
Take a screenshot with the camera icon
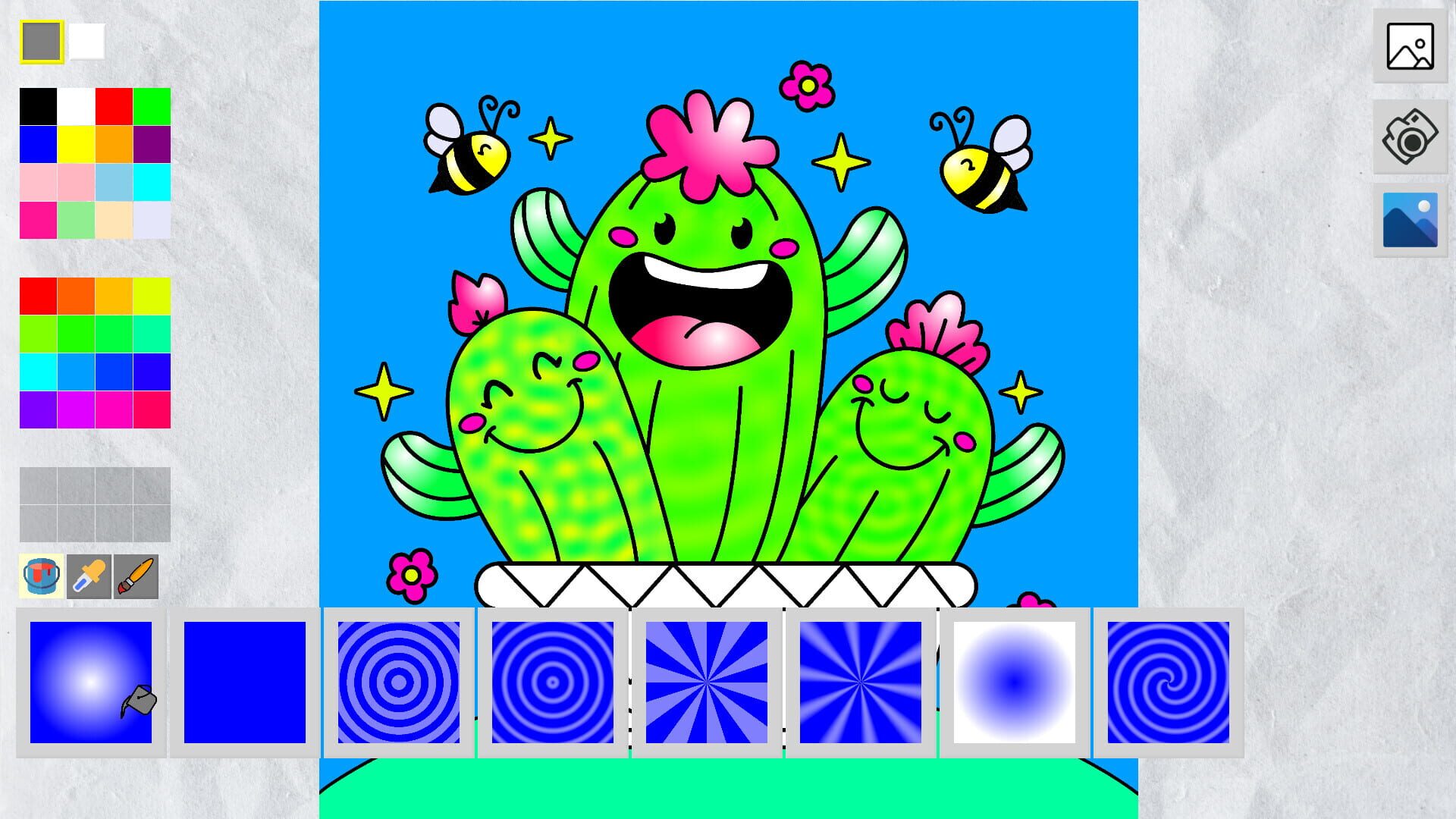1410,137
